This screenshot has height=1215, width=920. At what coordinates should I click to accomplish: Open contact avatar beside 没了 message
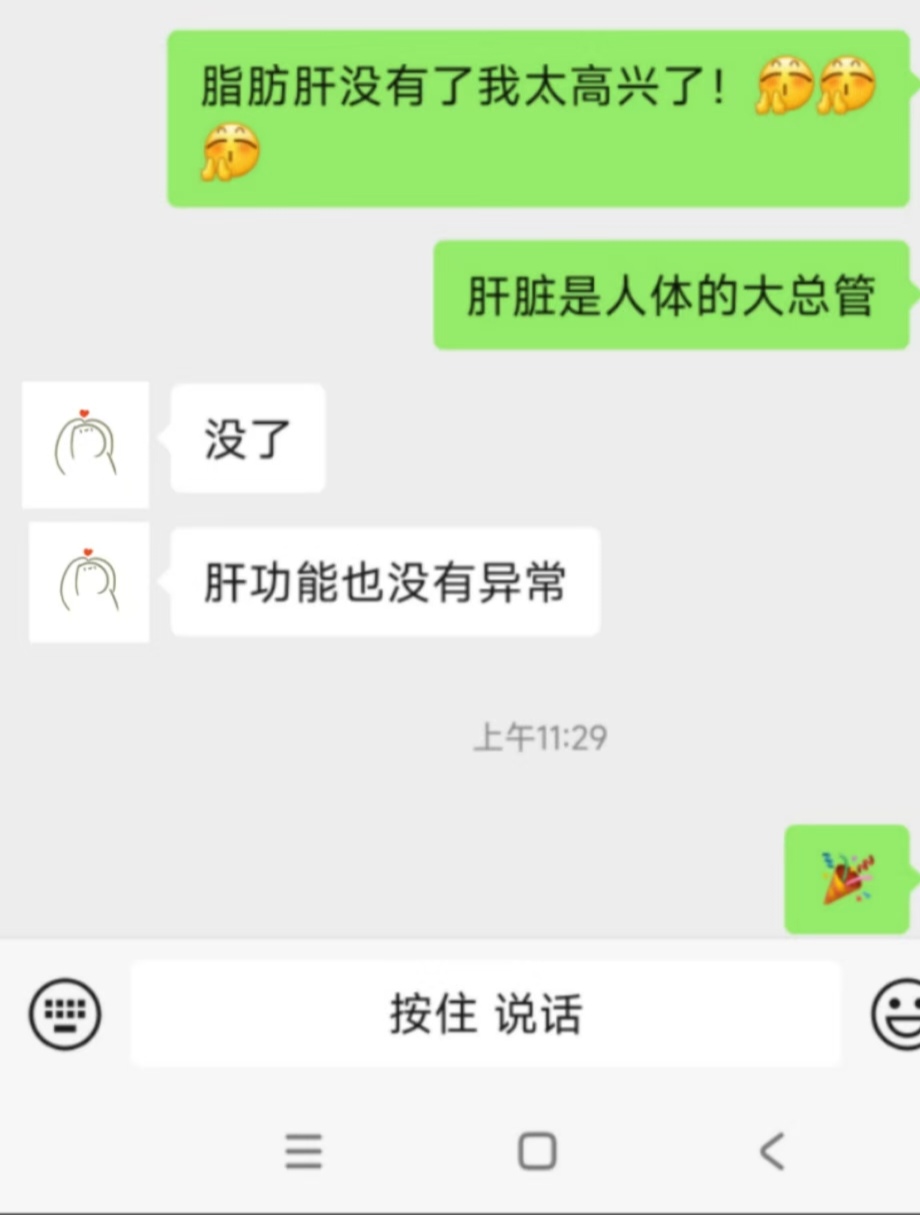click(86, 444)
